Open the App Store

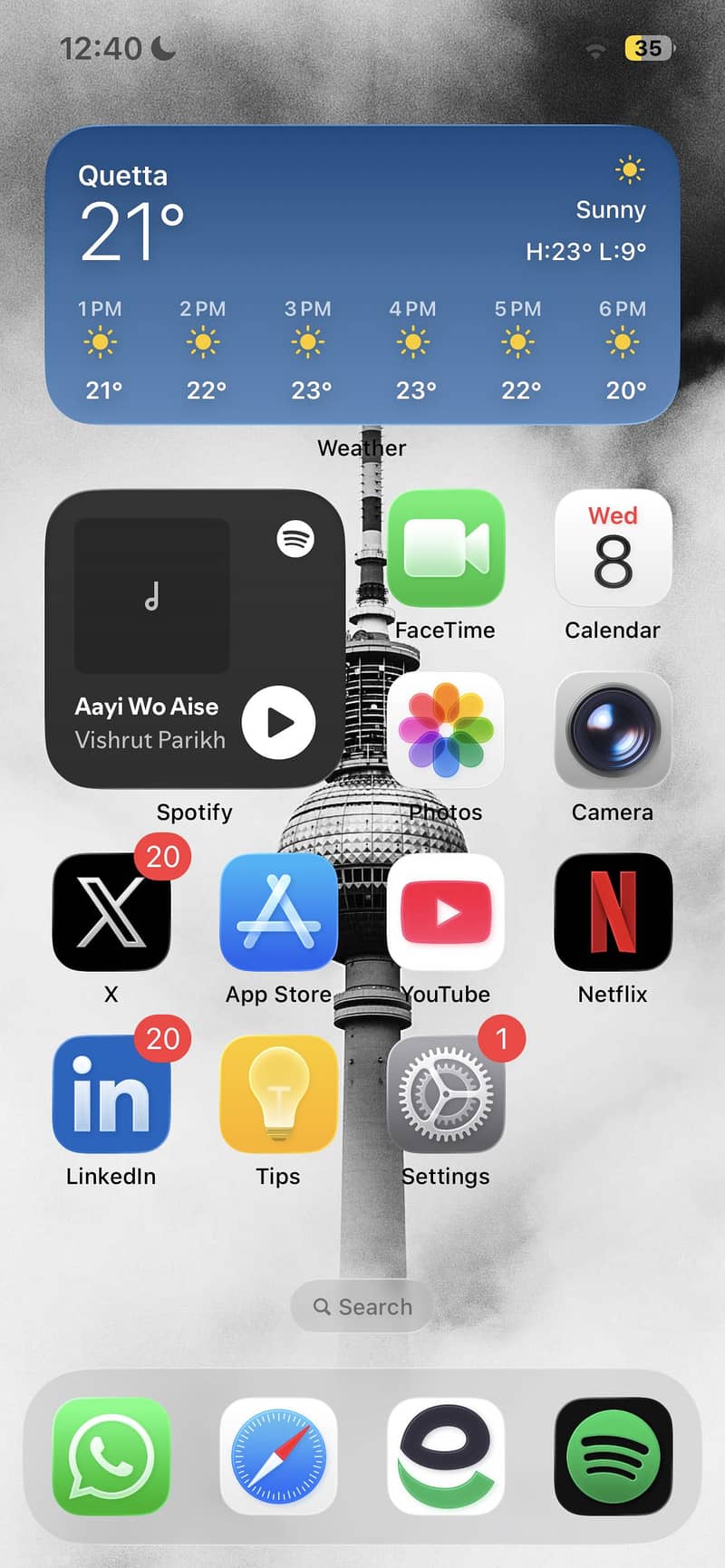278,912
